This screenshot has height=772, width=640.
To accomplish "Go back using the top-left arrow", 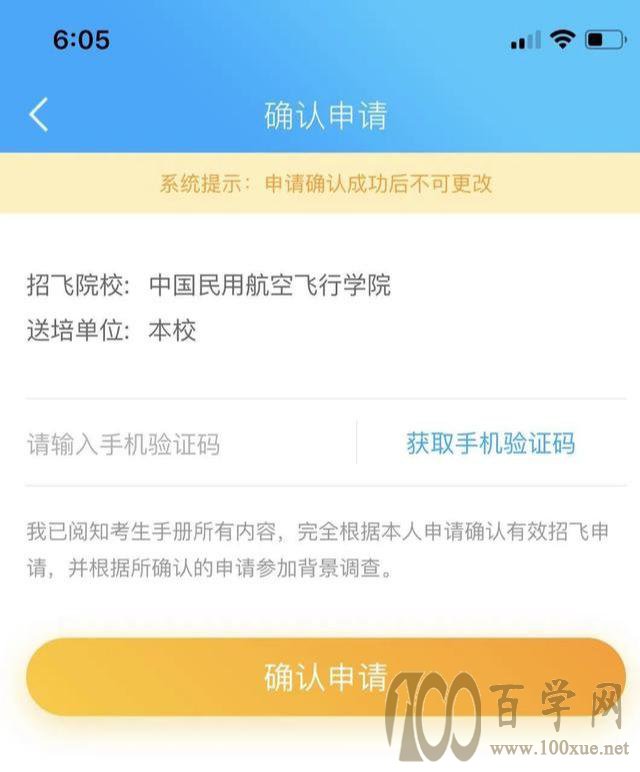I will (39, 115).
